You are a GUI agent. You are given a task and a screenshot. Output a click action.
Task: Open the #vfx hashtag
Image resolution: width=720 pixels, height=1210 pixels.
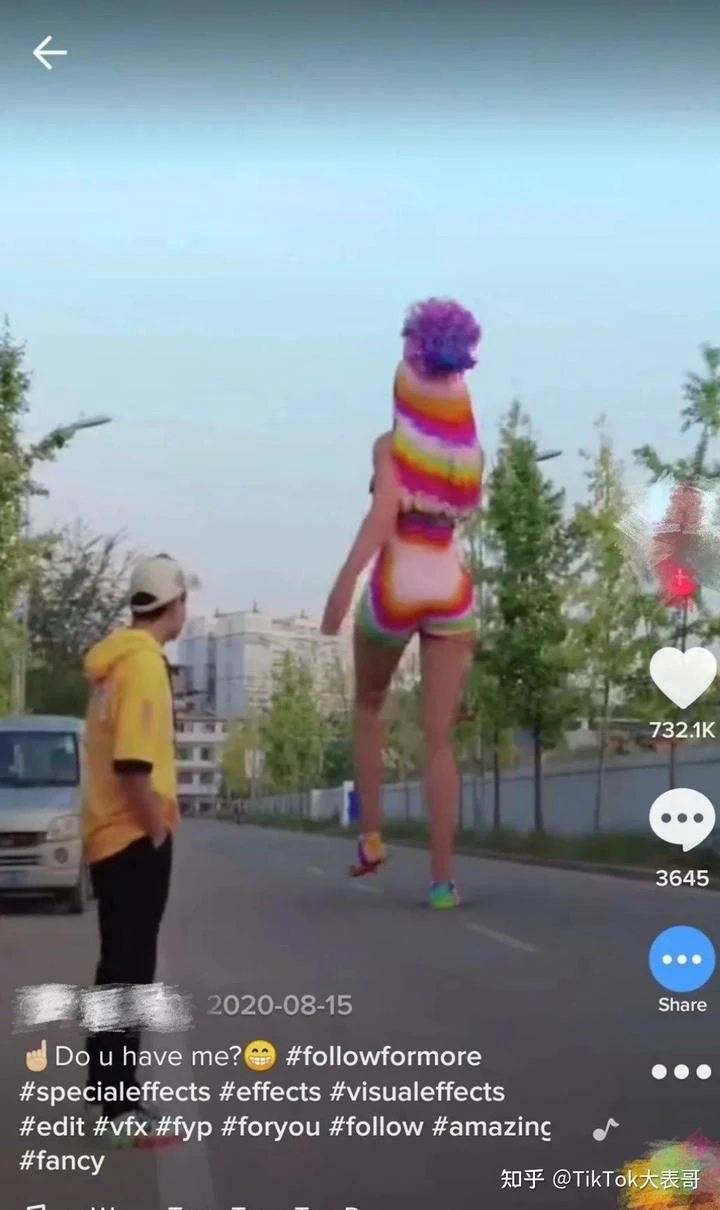[121, 1126]
